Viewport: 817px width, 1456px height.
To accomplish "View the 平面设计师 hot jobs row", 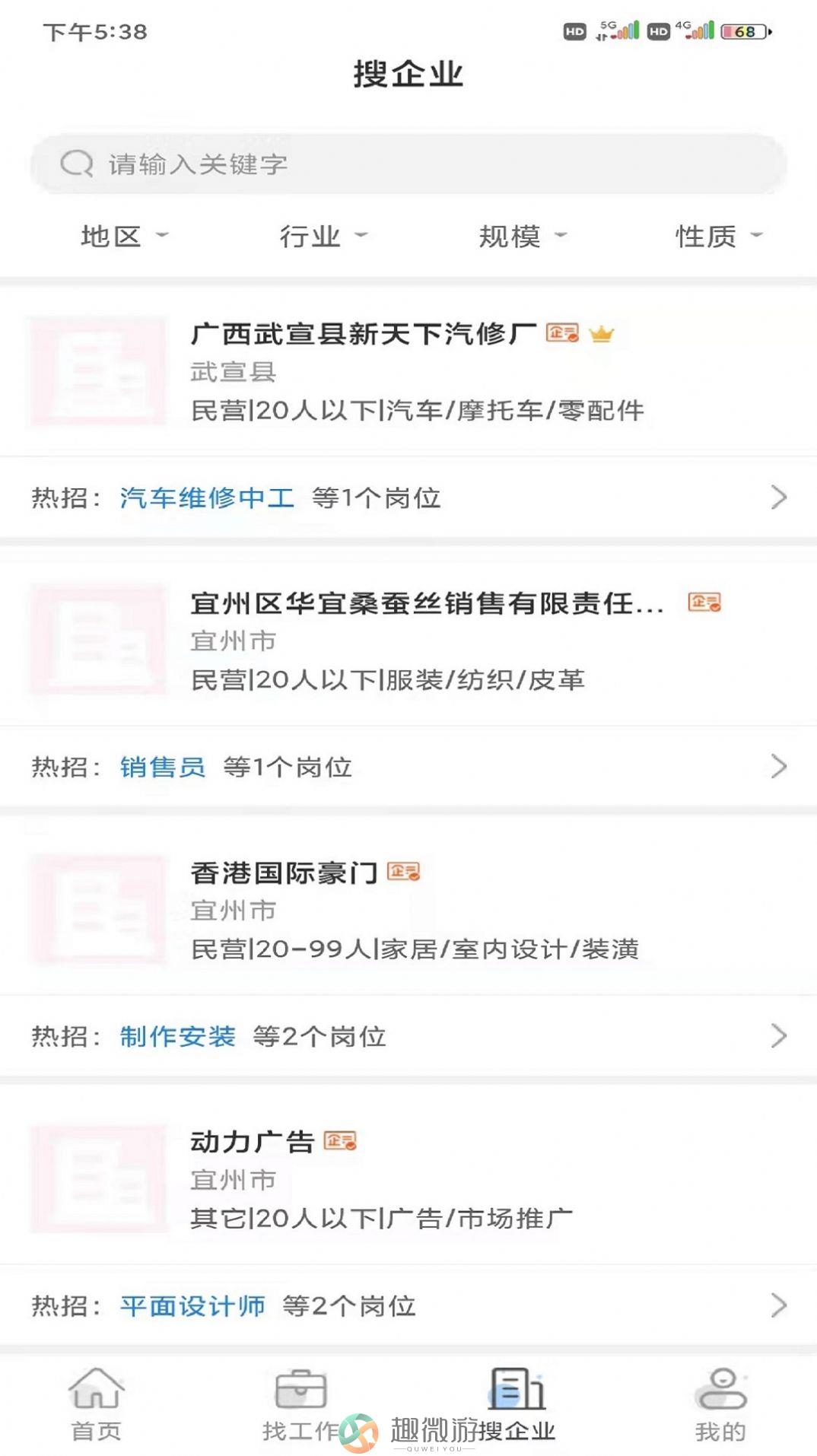I will point(408,1305).
